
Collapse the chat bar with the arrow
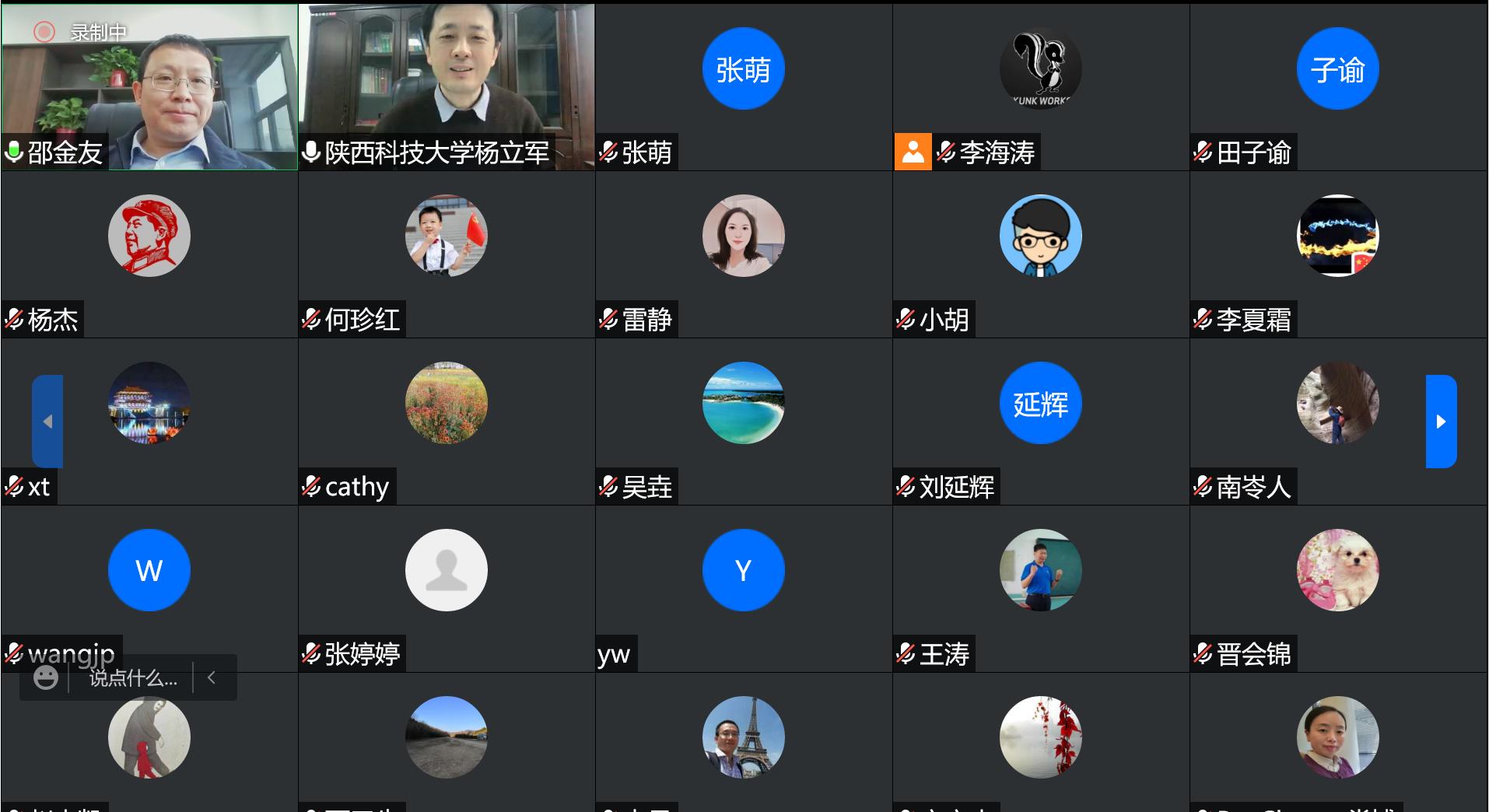tap(212, 678)
